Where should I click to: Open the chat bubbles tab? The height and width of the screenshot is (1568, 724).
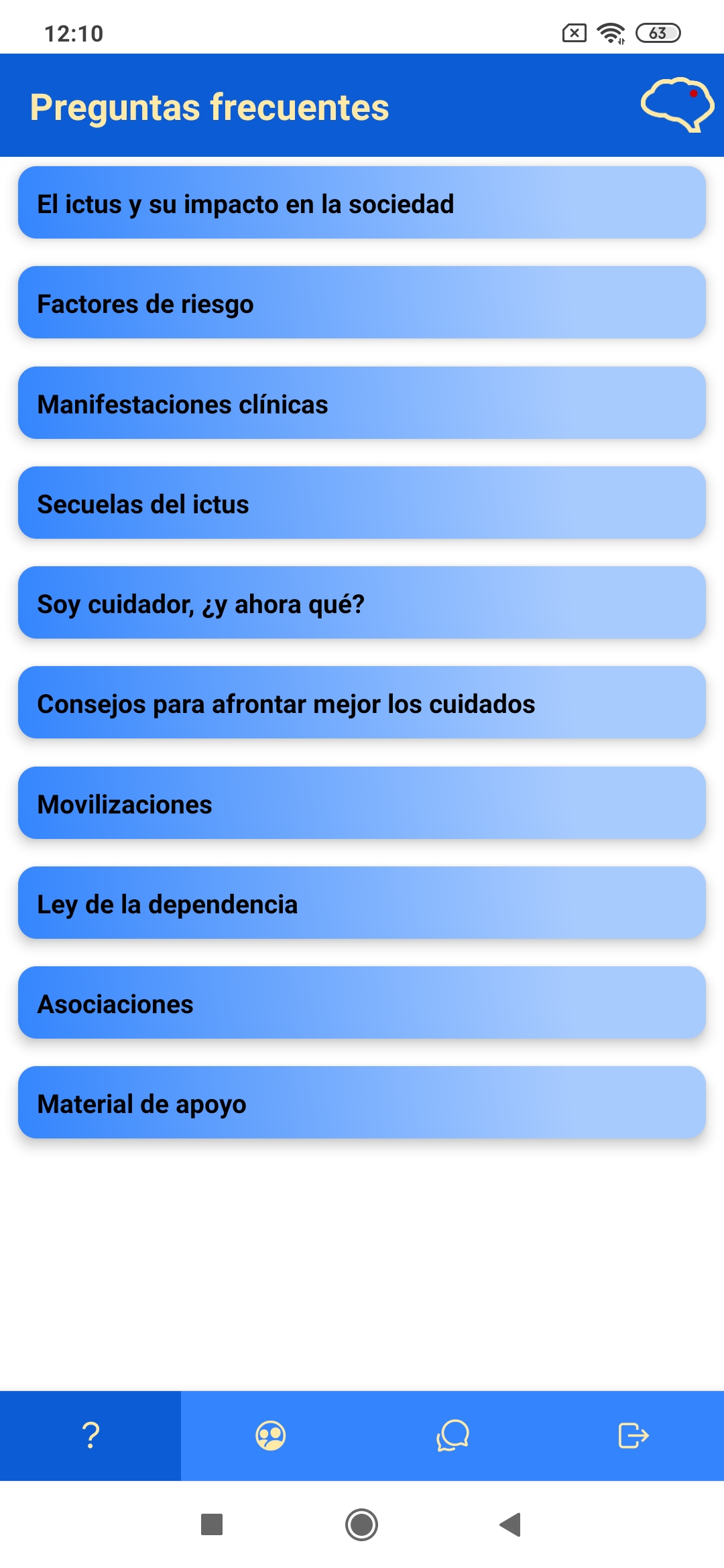452,1436
